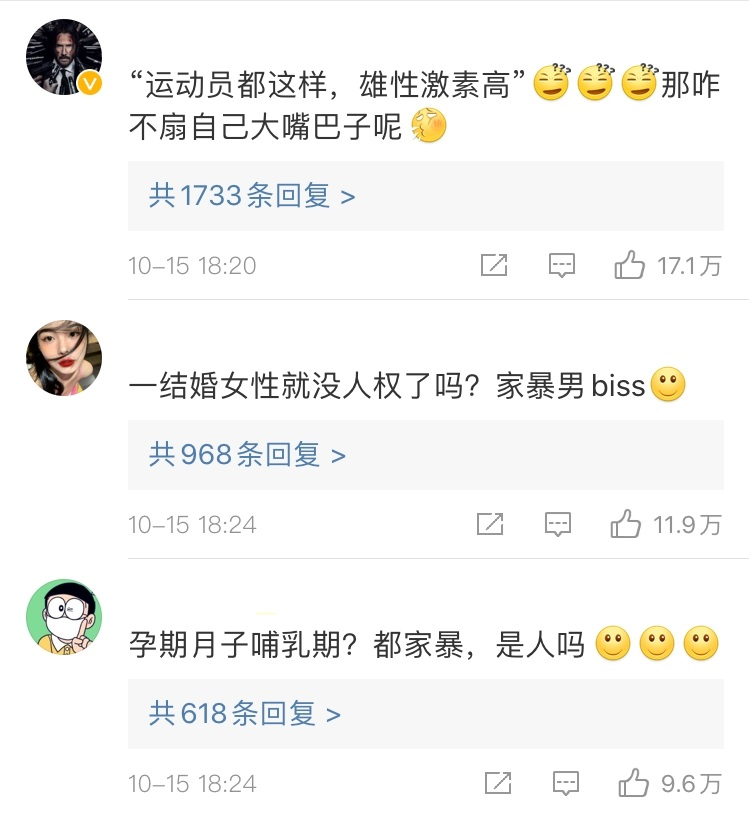Open the 968 replies thread

247,455
